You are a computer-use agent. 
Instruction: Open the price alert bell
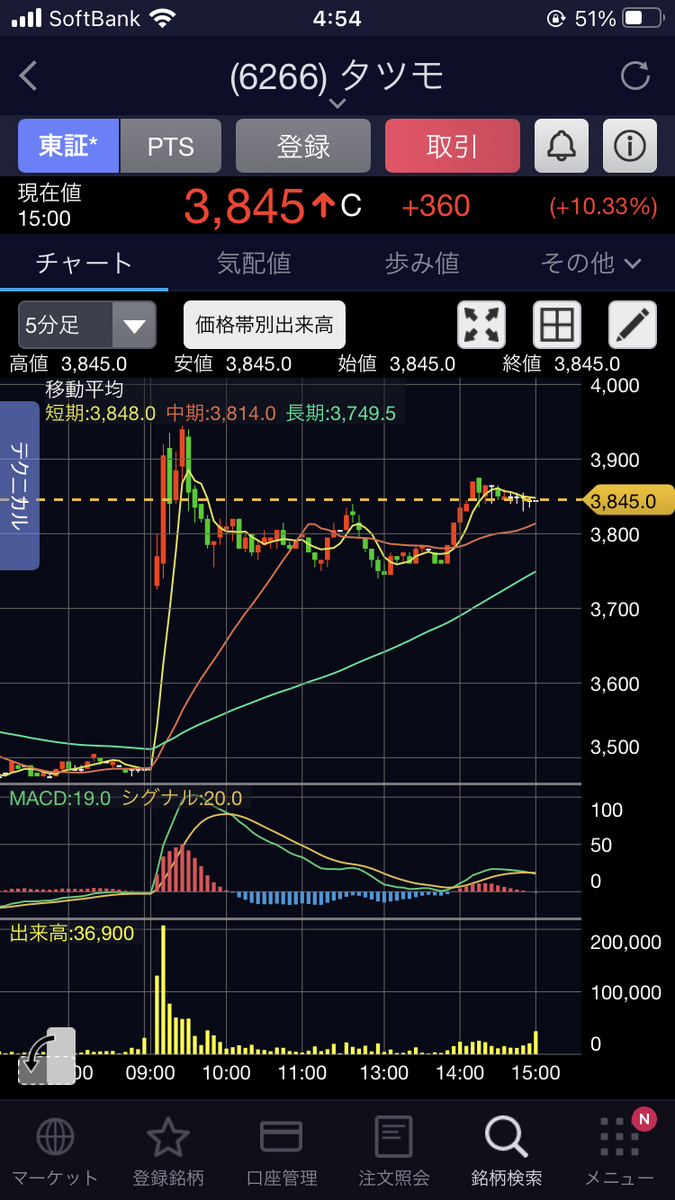pyautogui.click(x=562, y=146)
